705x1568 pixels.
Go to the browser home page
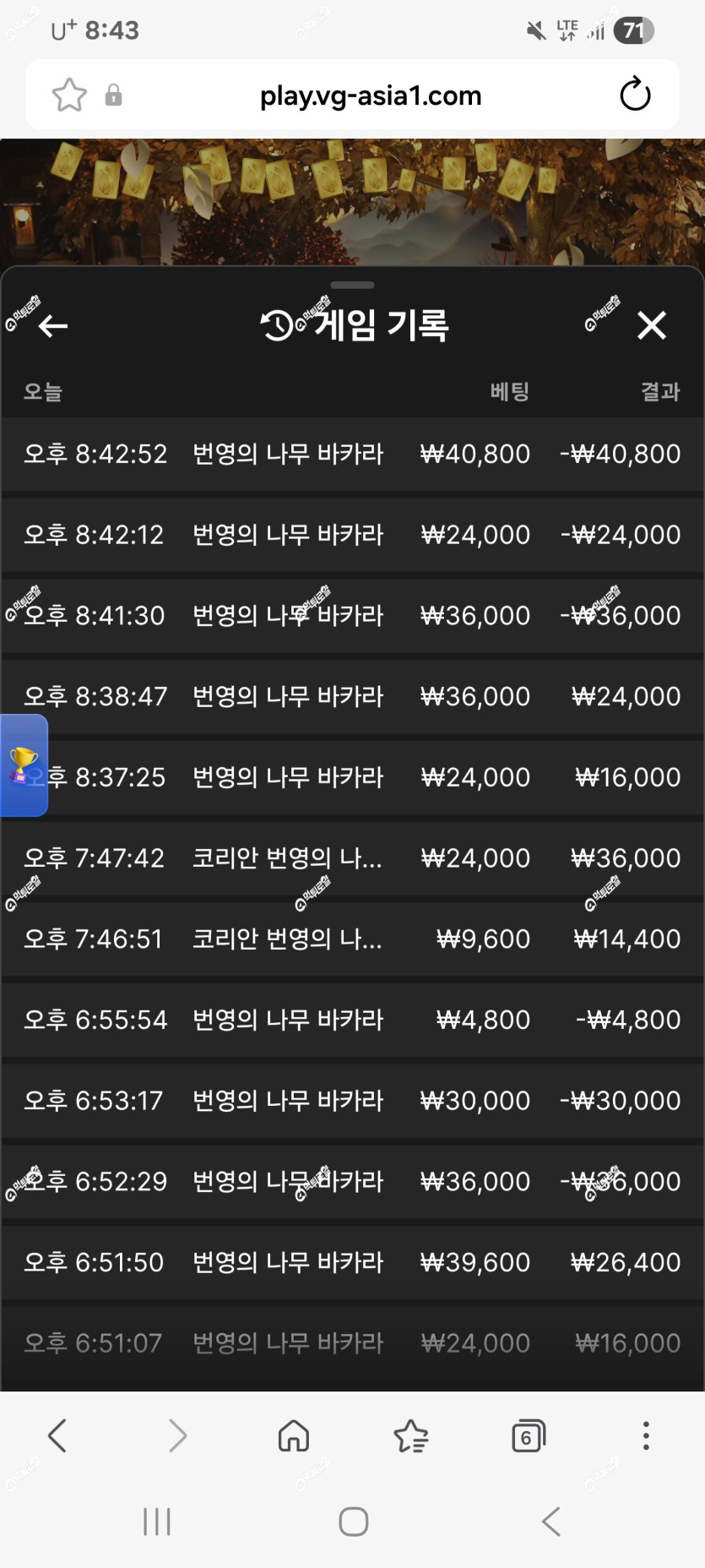point(294,1435)
